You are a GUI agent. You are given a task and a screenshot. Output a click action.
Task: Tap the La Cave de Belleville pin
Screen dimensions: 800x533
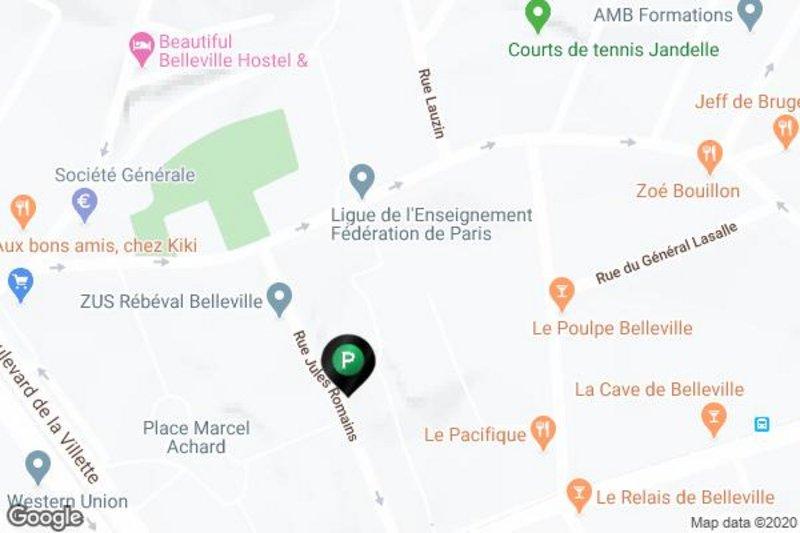pos(714,415)
